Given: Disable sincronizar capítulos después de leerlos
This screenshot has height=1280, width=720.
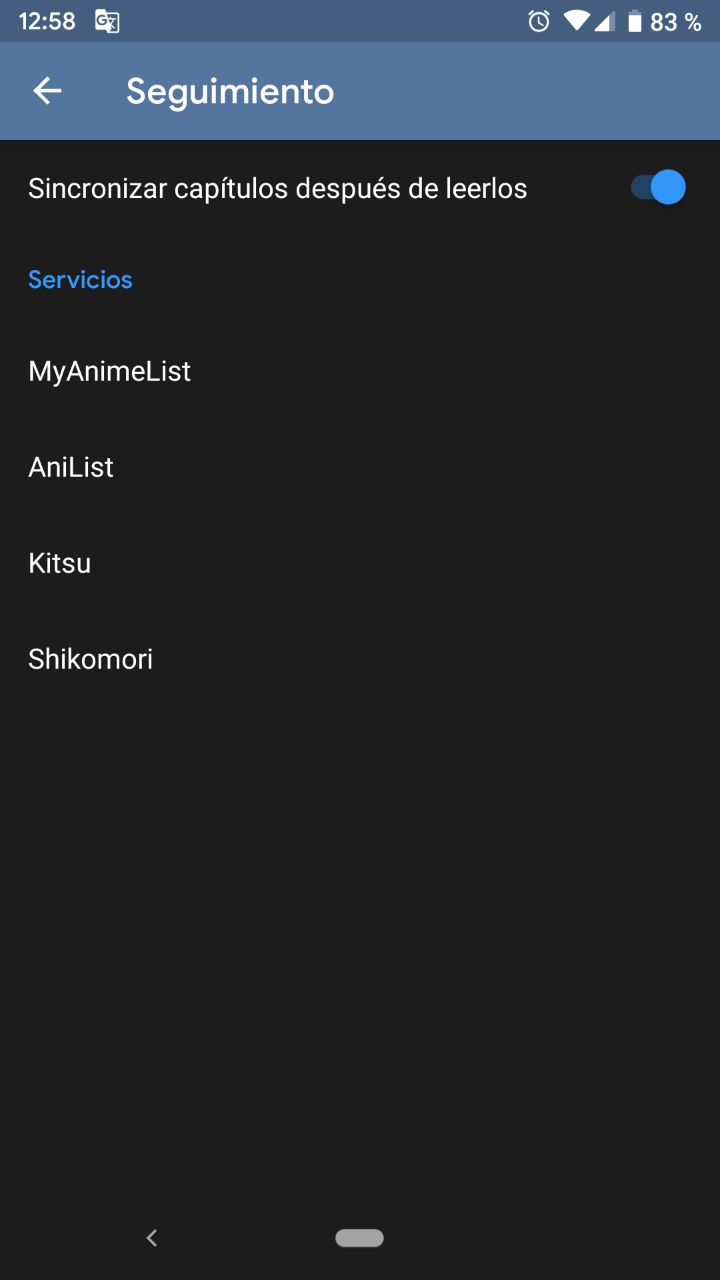Looking at the screenshot, I should point(658,188).
